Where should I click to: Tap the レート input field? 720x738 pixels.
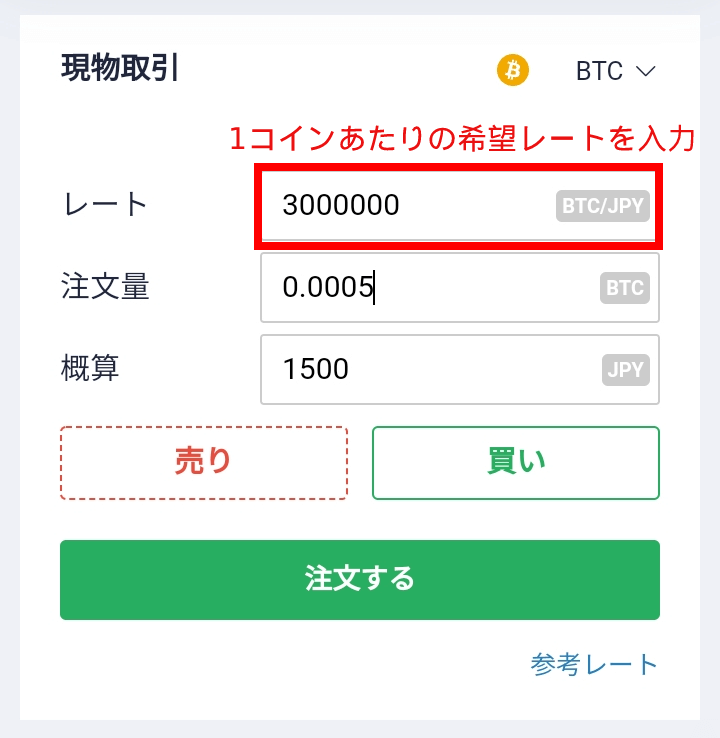410,205
